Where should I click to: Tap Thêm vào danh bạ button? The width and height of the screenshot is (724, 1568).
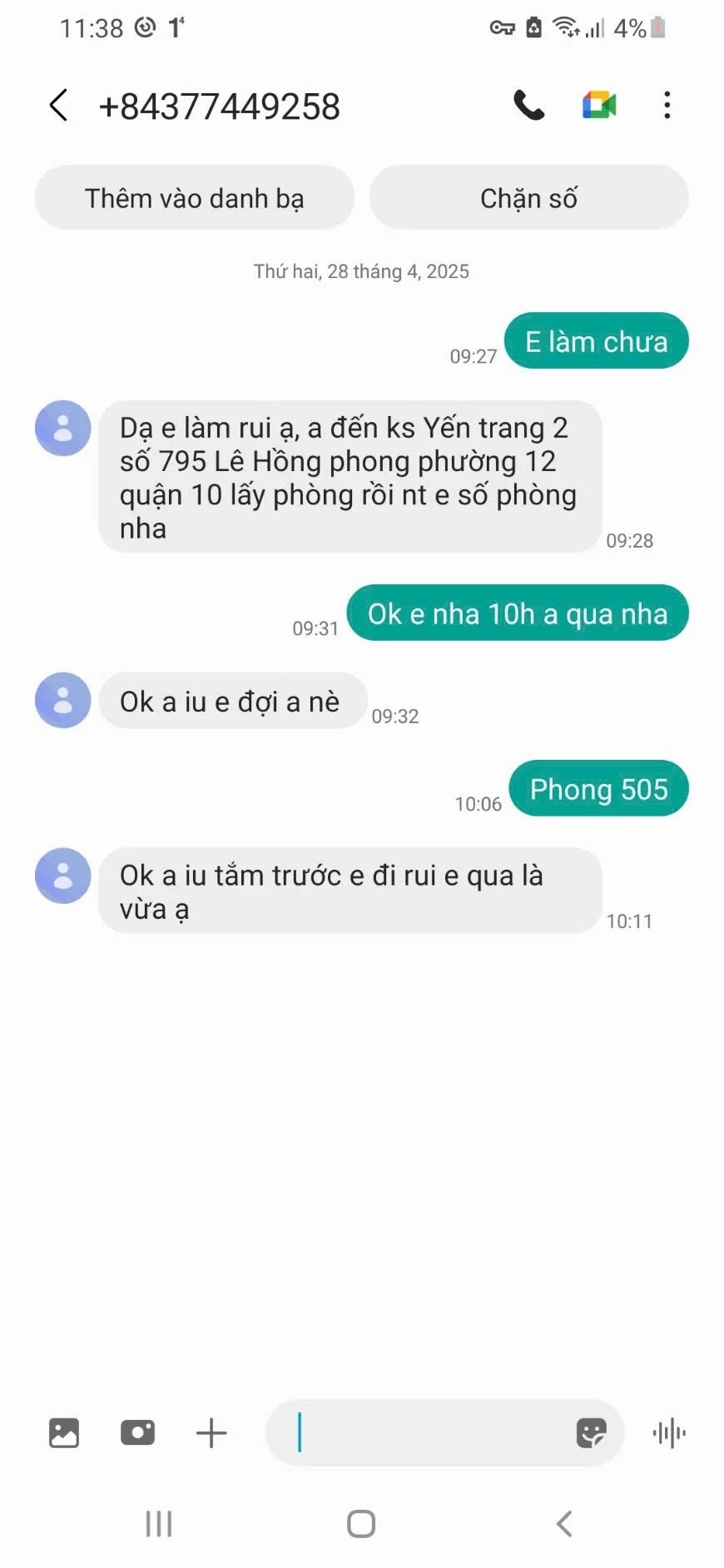[x=194, y=198]
